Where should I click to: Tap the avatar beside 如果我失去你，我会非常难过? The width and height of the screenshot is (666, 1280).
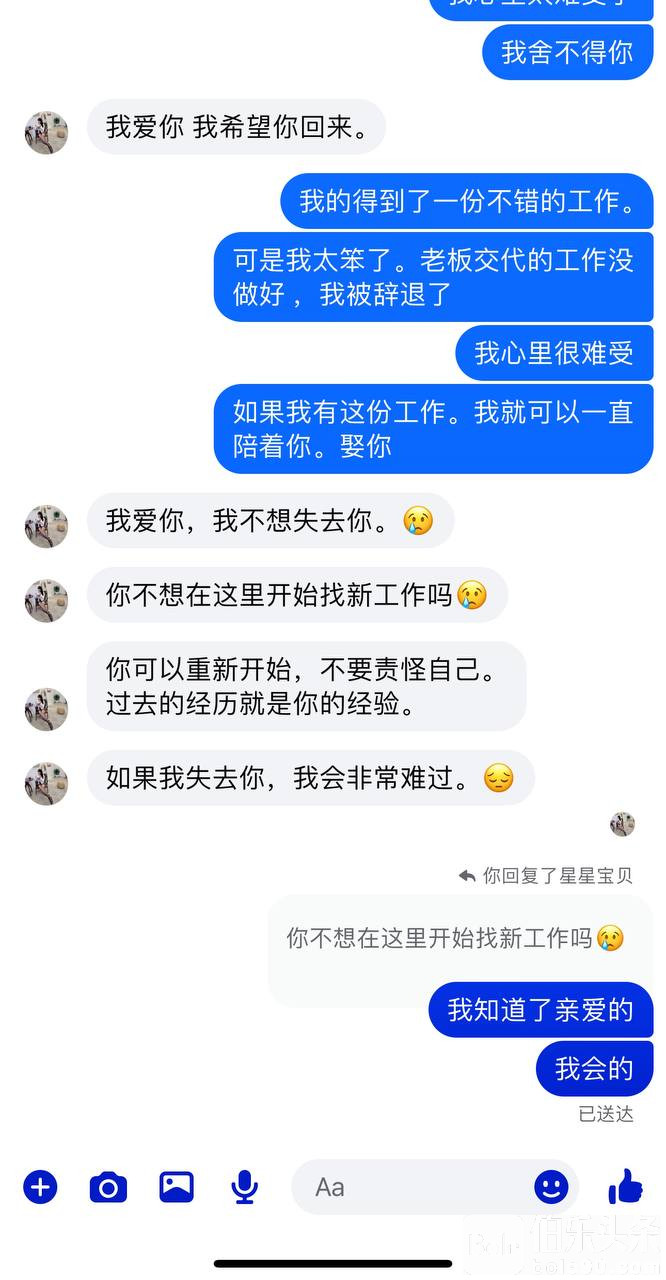click(x=46, y=783)
